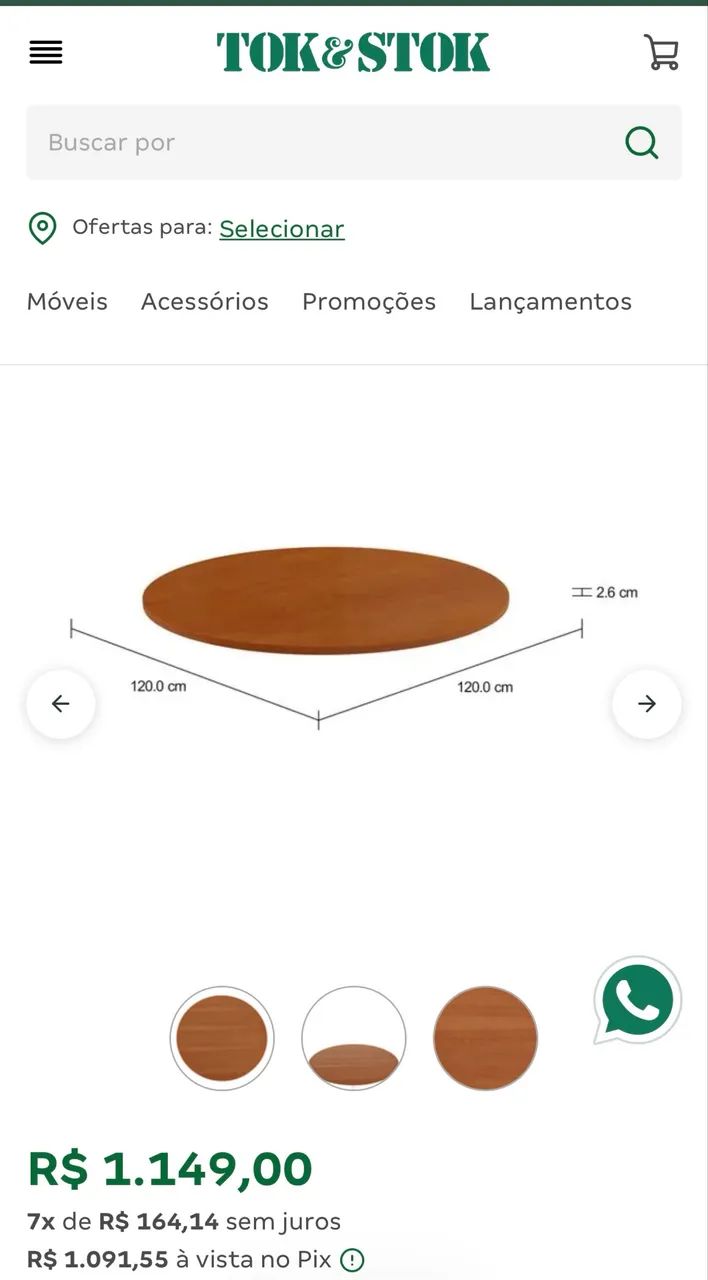Image resolution: width=708 pixels, height=1280 pixels.
Task: Open the Lançamentos category
Action: point(551,301)
